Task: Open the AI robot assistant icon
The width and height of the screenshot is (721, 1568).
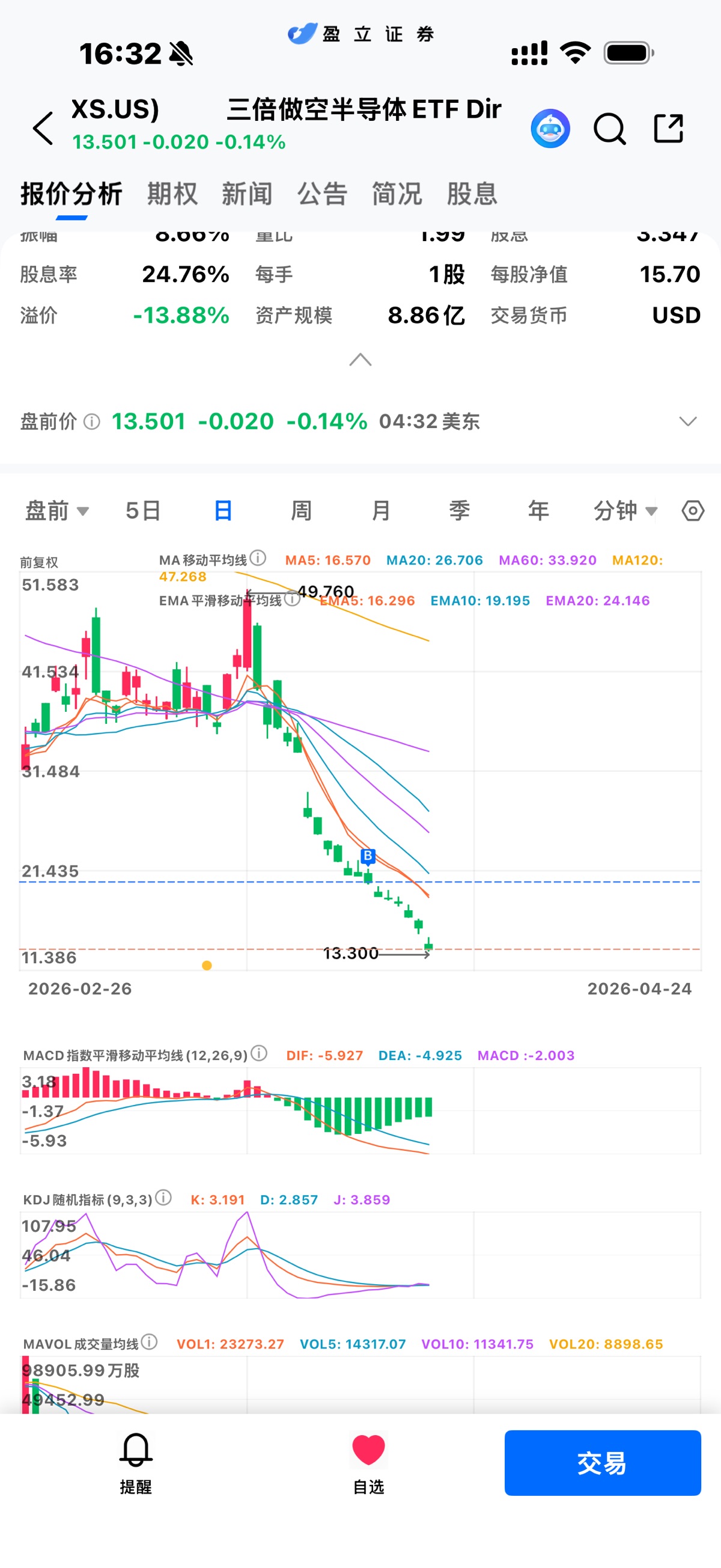Action: pos(549,129)
